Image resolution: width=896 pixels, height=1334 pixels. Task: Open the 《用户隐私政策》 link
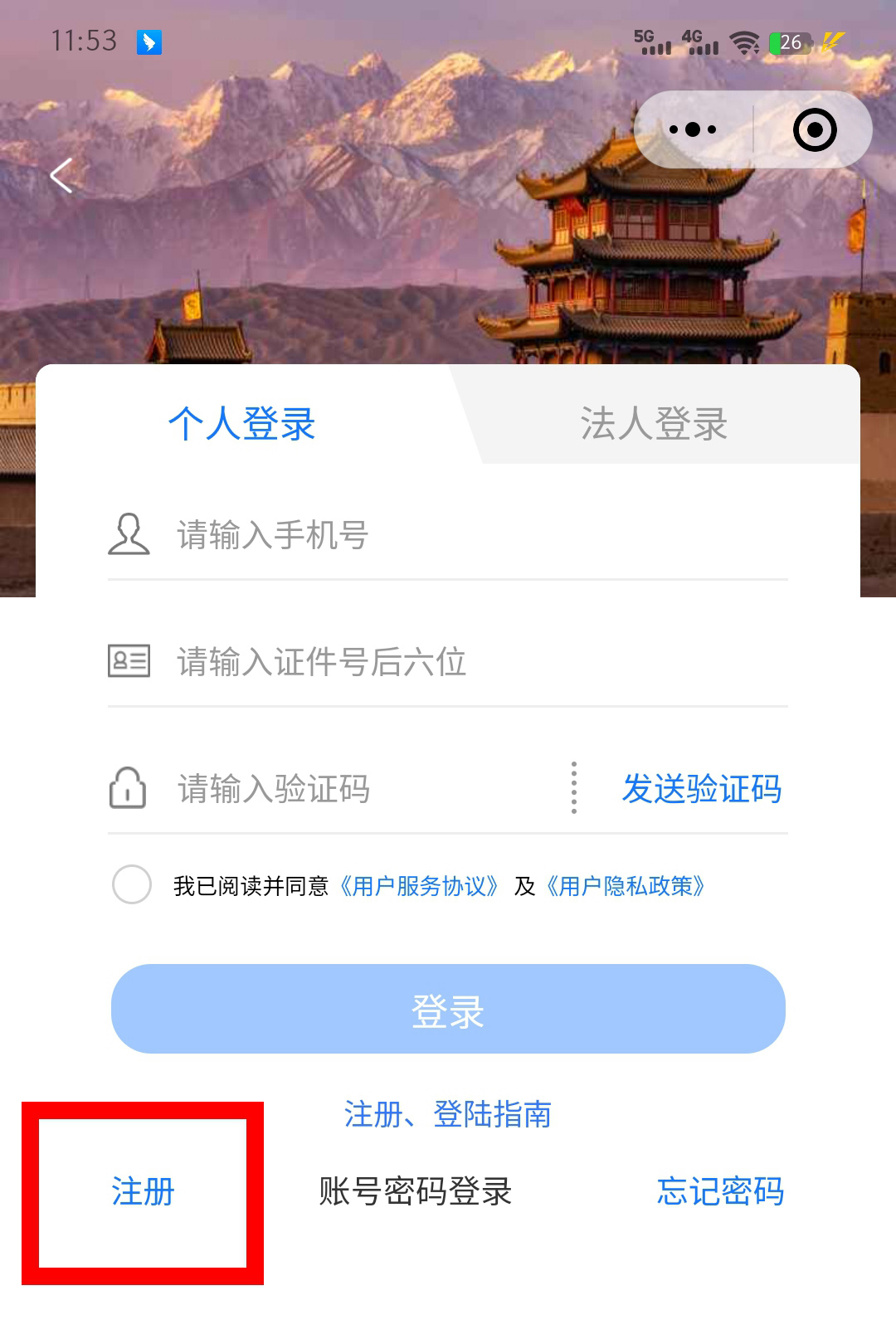coord(626,886)
